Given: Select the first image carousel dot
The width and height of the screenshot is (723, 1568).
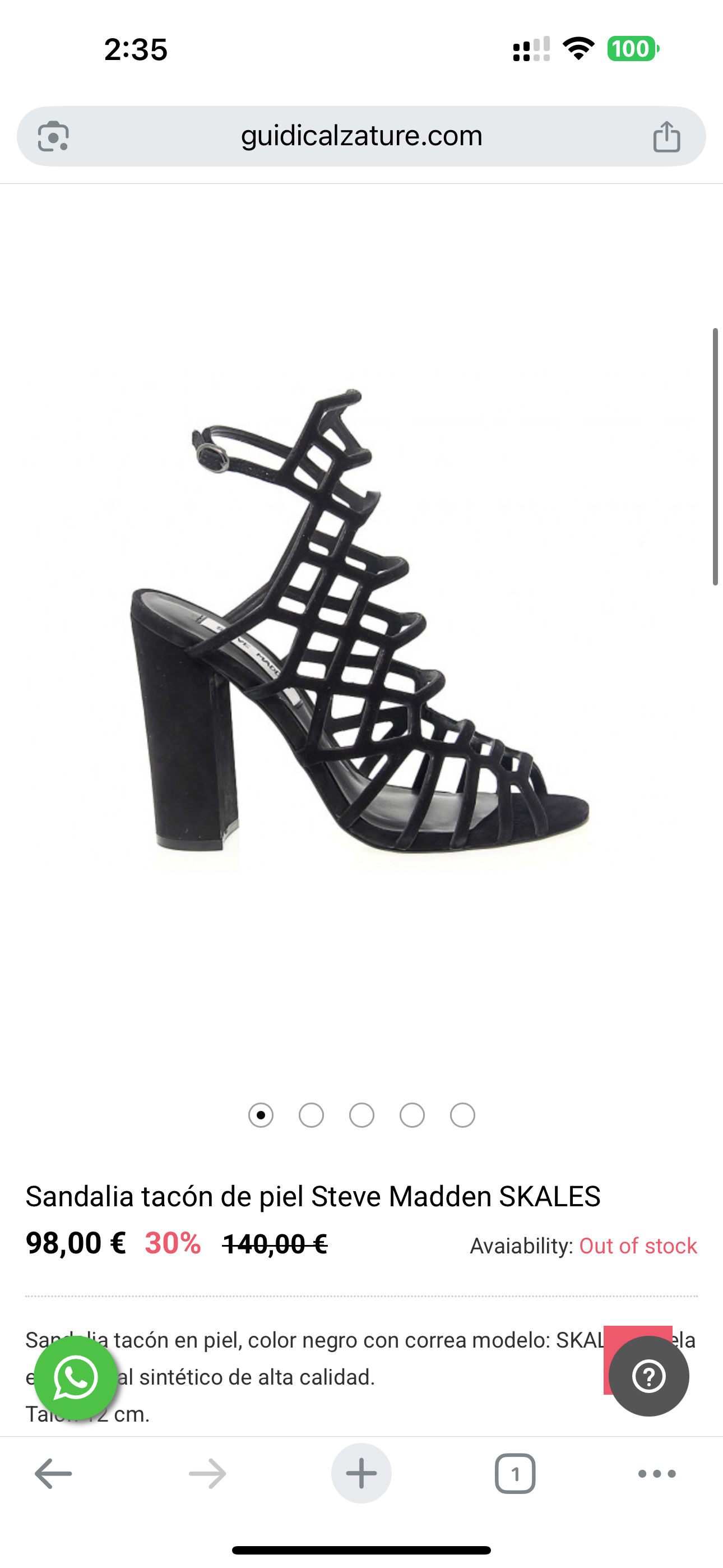Looking at the screenshot, I should point(261,1115).
